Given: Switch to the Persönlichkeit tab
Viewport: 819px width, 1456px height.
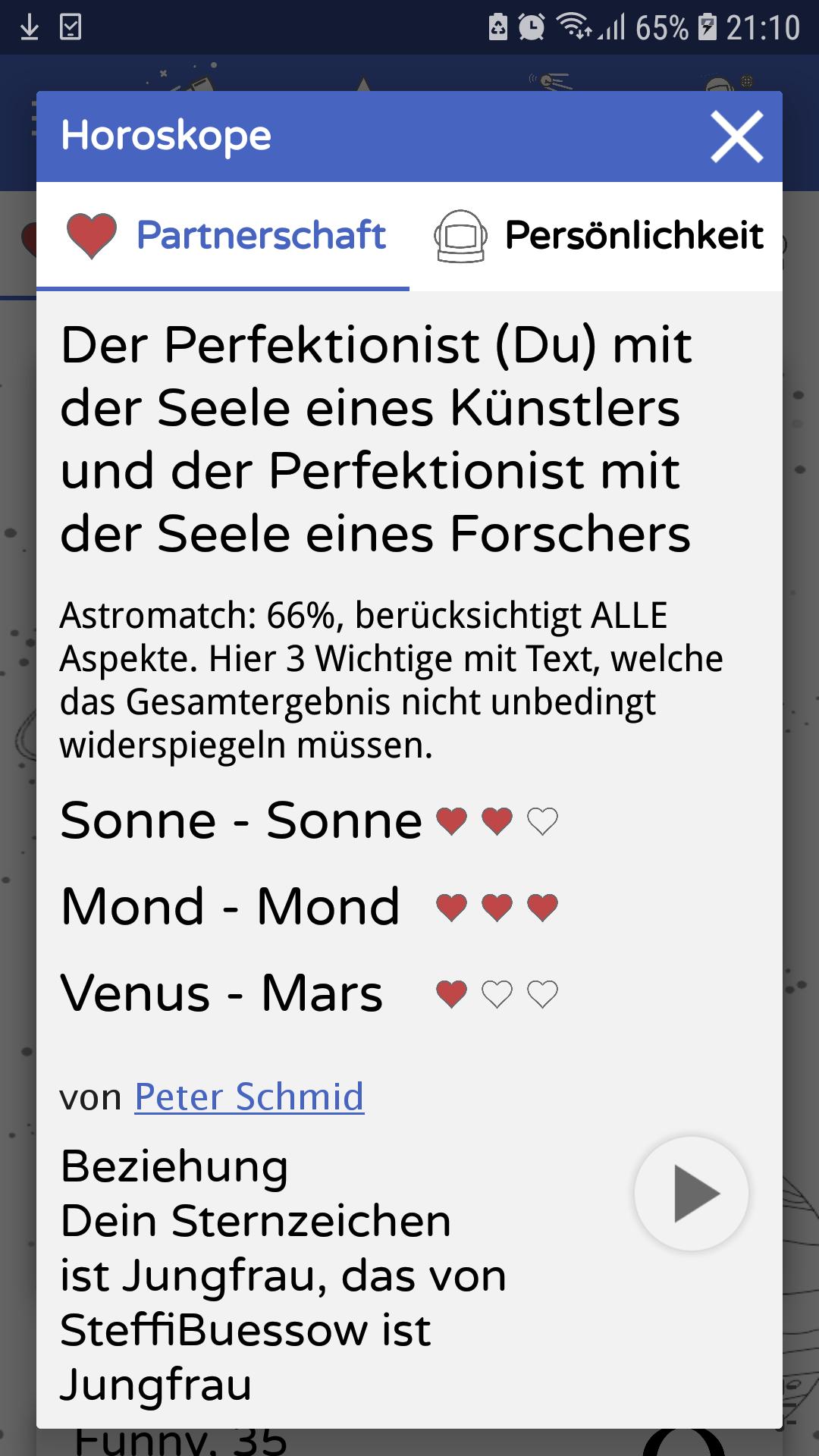Looking at the screenshot, I should 598,236.
